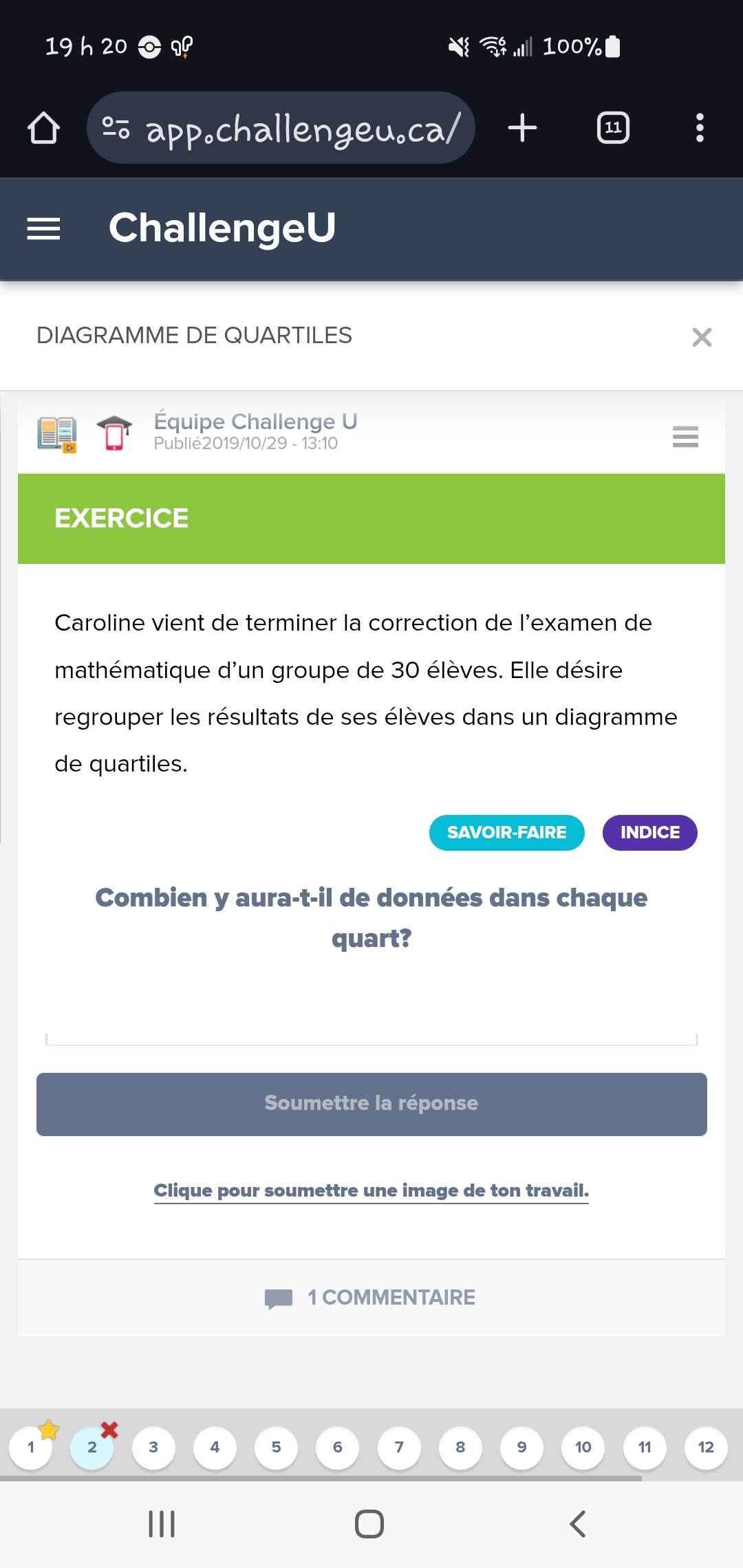Show the Savoir-faire tip
Viewport: 743px width, 1568px height.
click(x=506, y=833)
